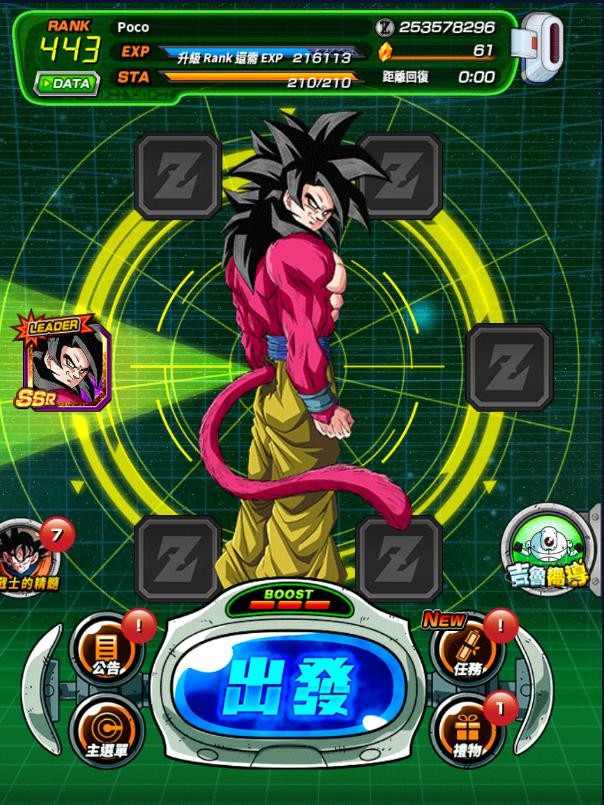This screenshot has width=604, height=805.
Task: Open 主選單 main menu
Action: coord(106,726)
